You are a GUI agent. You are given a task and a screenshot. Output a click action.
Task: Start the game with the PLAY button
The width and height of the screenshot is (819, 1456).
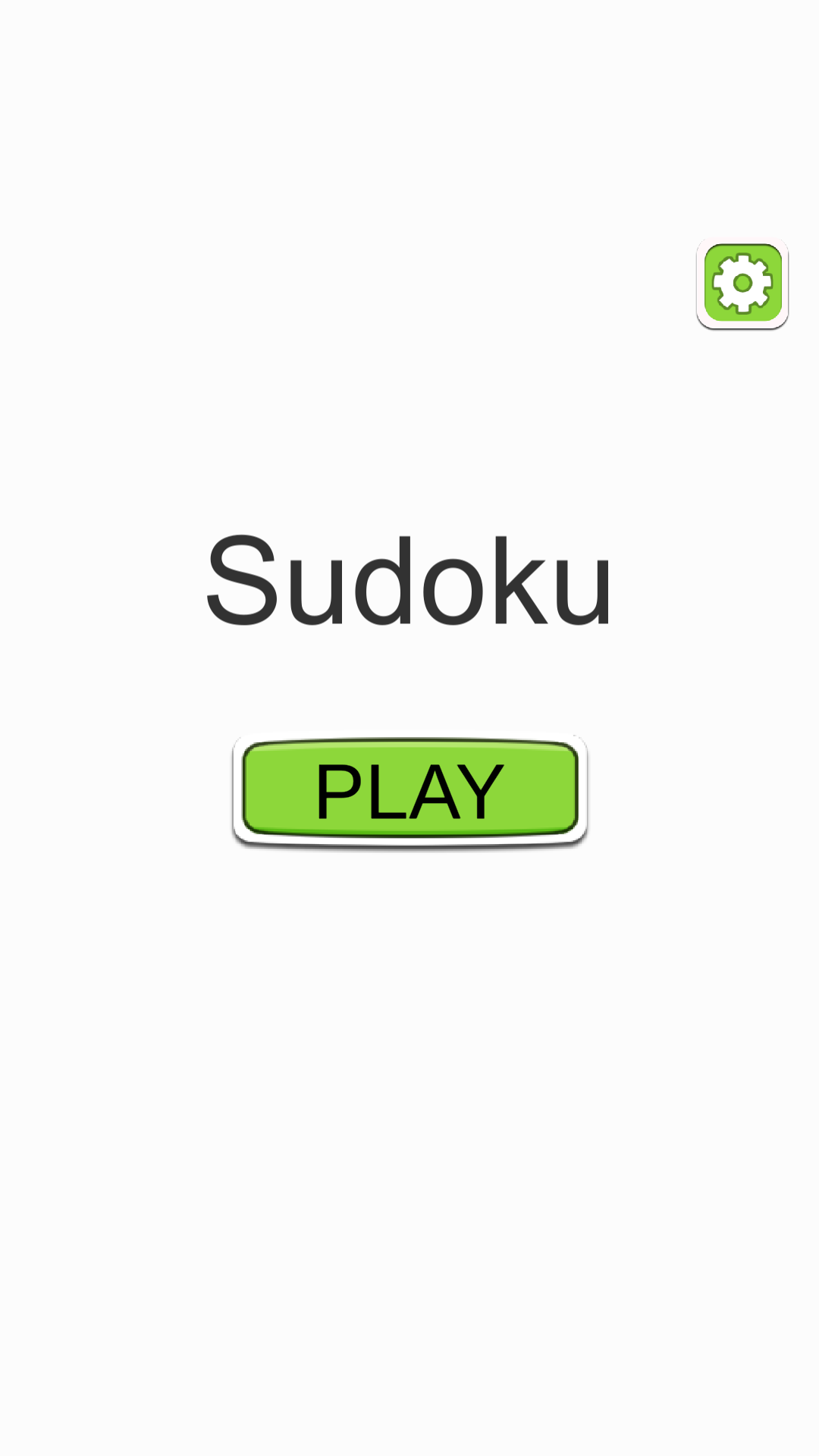409,790
